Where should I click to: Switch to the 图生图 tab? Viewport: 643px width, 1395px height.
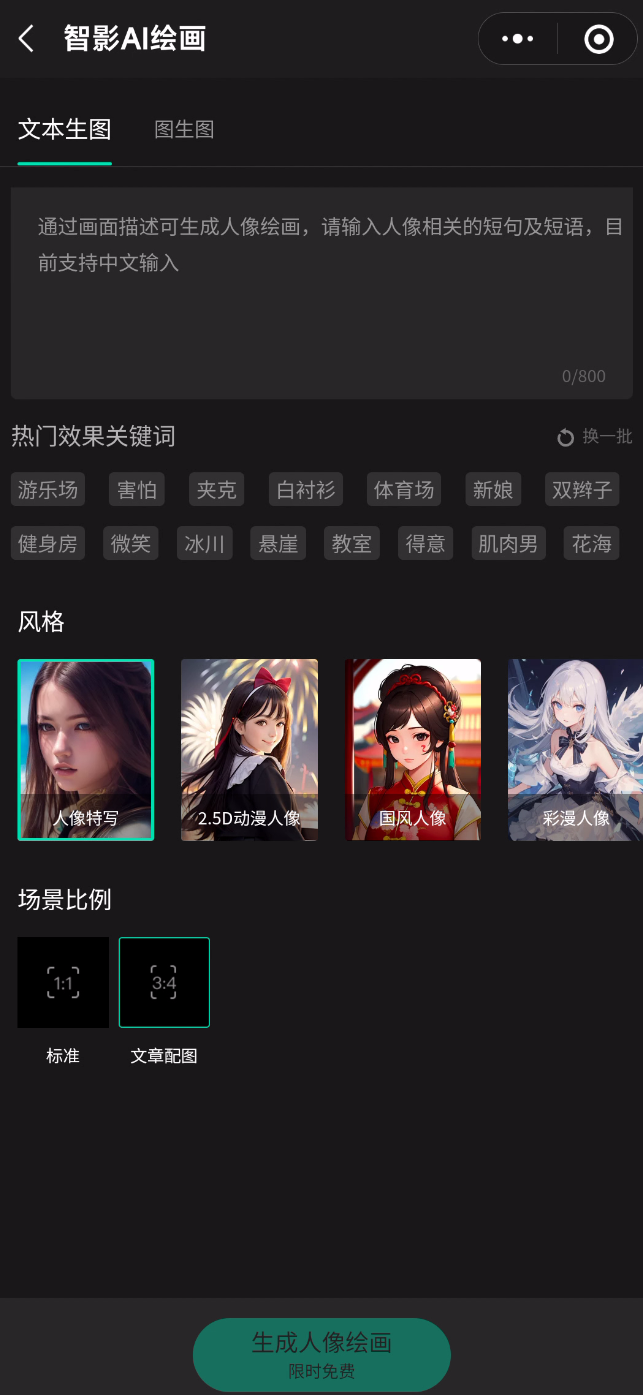pos(184,129)
